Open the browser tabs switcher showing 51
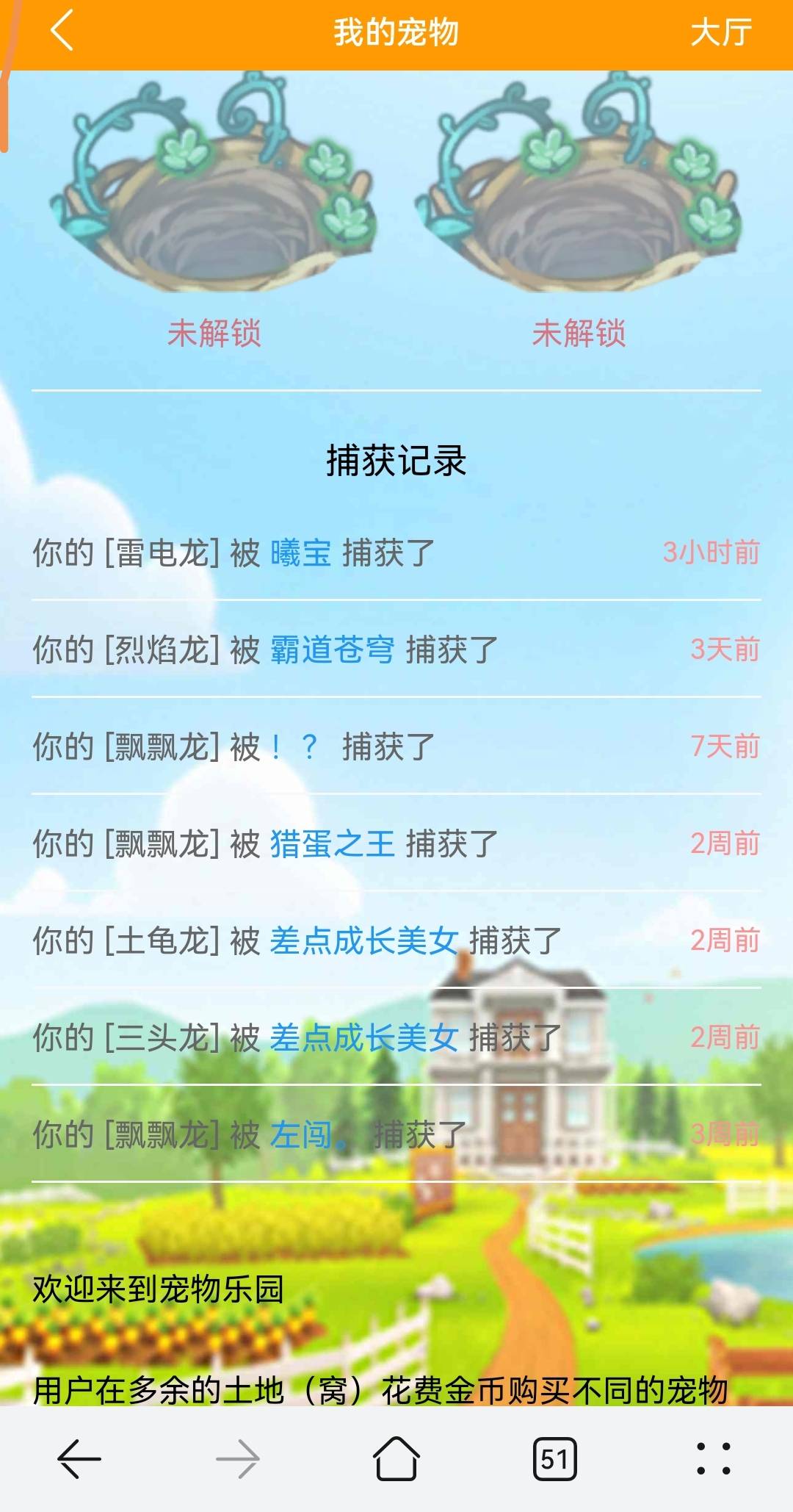 pos(554,1459)
